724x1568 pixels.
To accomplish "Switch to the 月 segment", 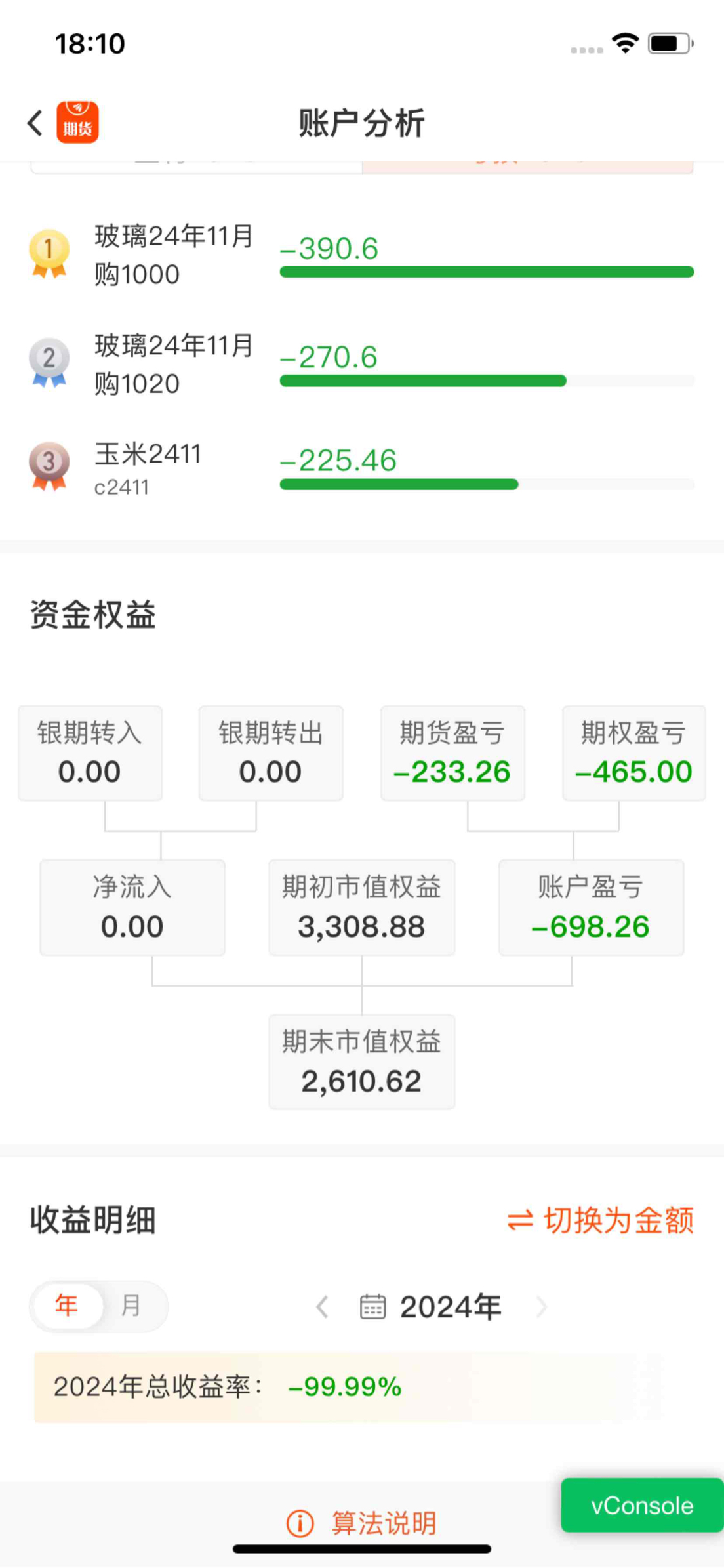I will point(131,1306).
